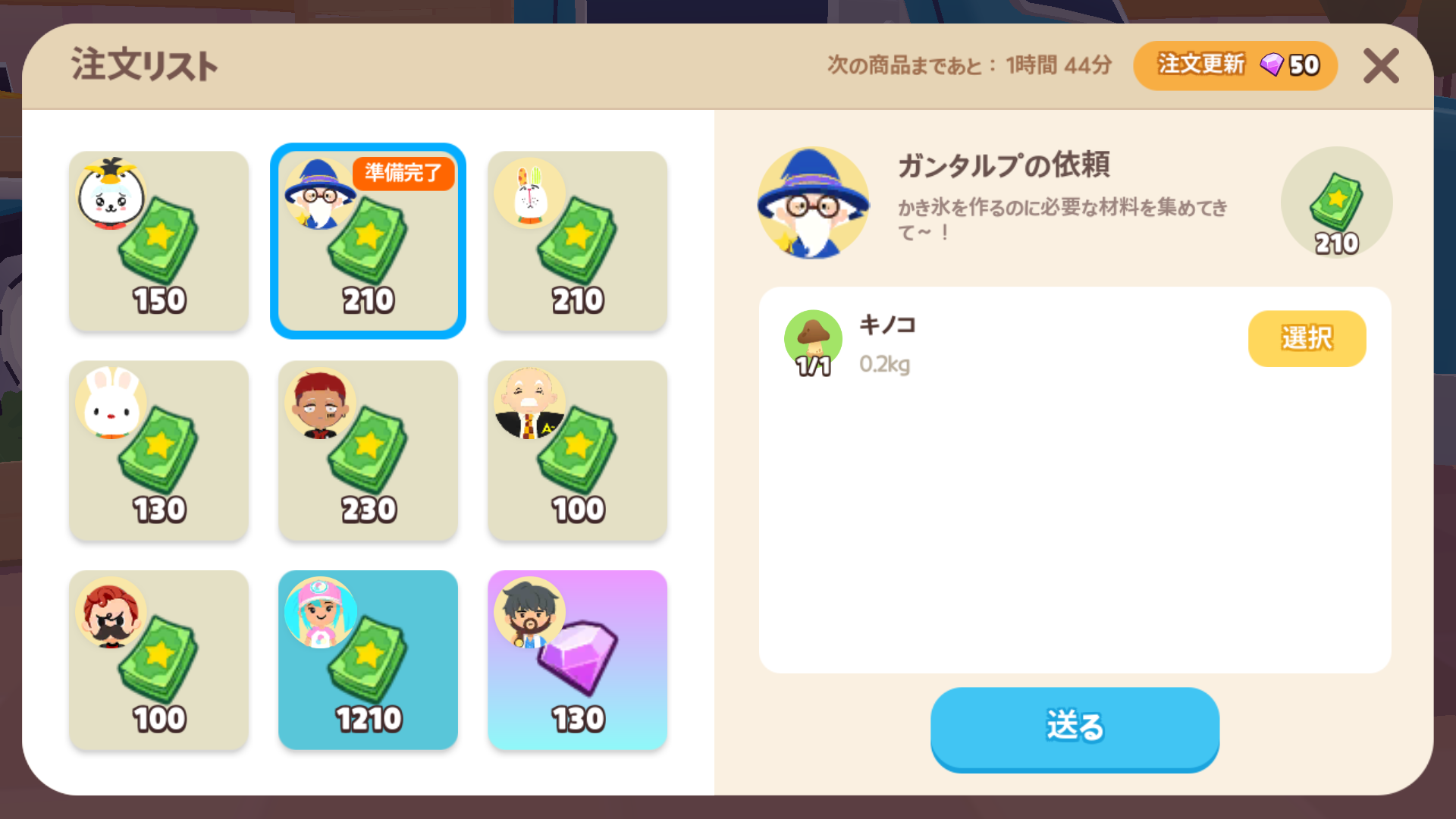Open the mustached man's 100 order
Screen dimensions: 1456x819
(158, 660)
